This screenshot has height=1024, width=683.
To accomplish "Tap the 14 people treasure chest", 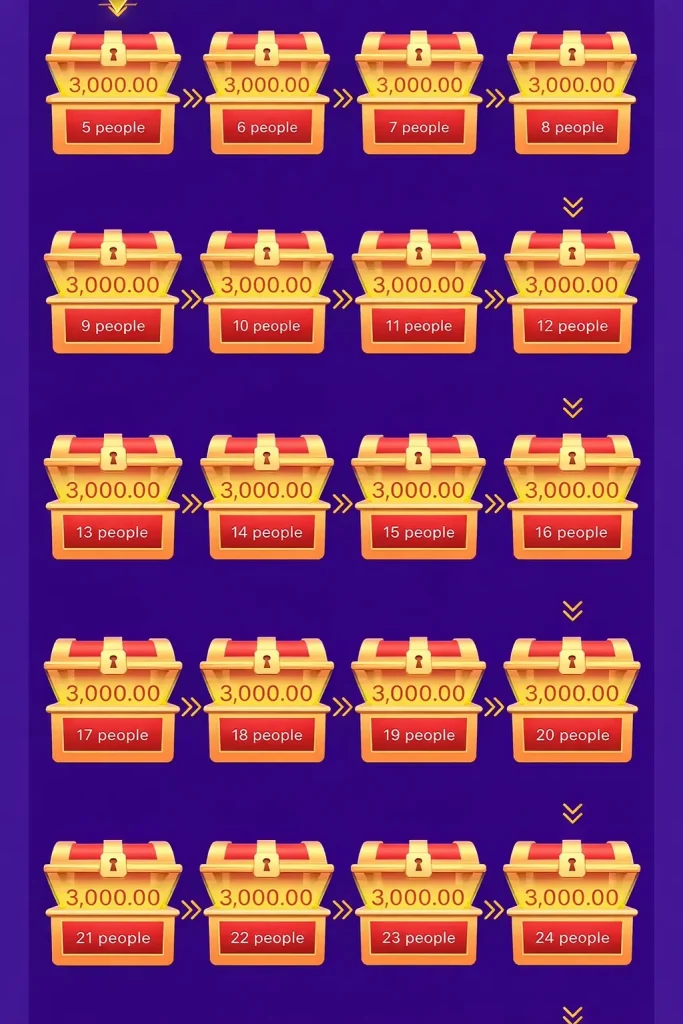I will (266, 497).
